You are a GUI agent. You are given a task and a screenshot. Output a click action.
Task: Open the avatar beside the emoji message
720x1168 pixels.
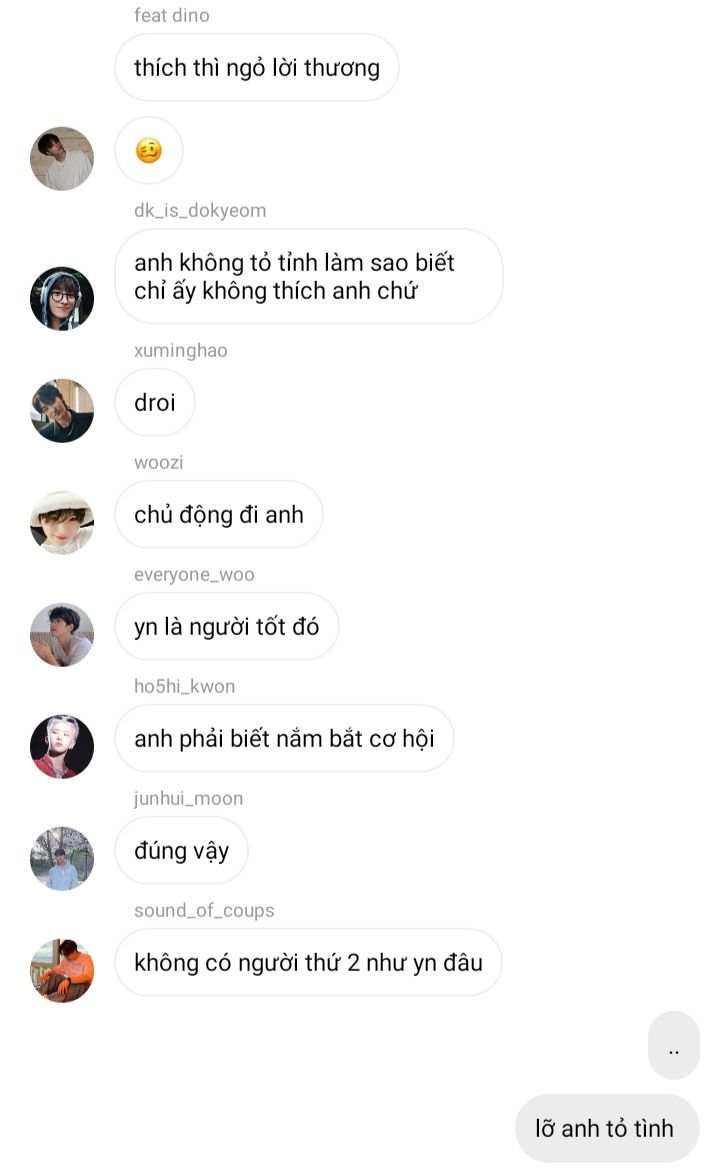click(62, 159)
